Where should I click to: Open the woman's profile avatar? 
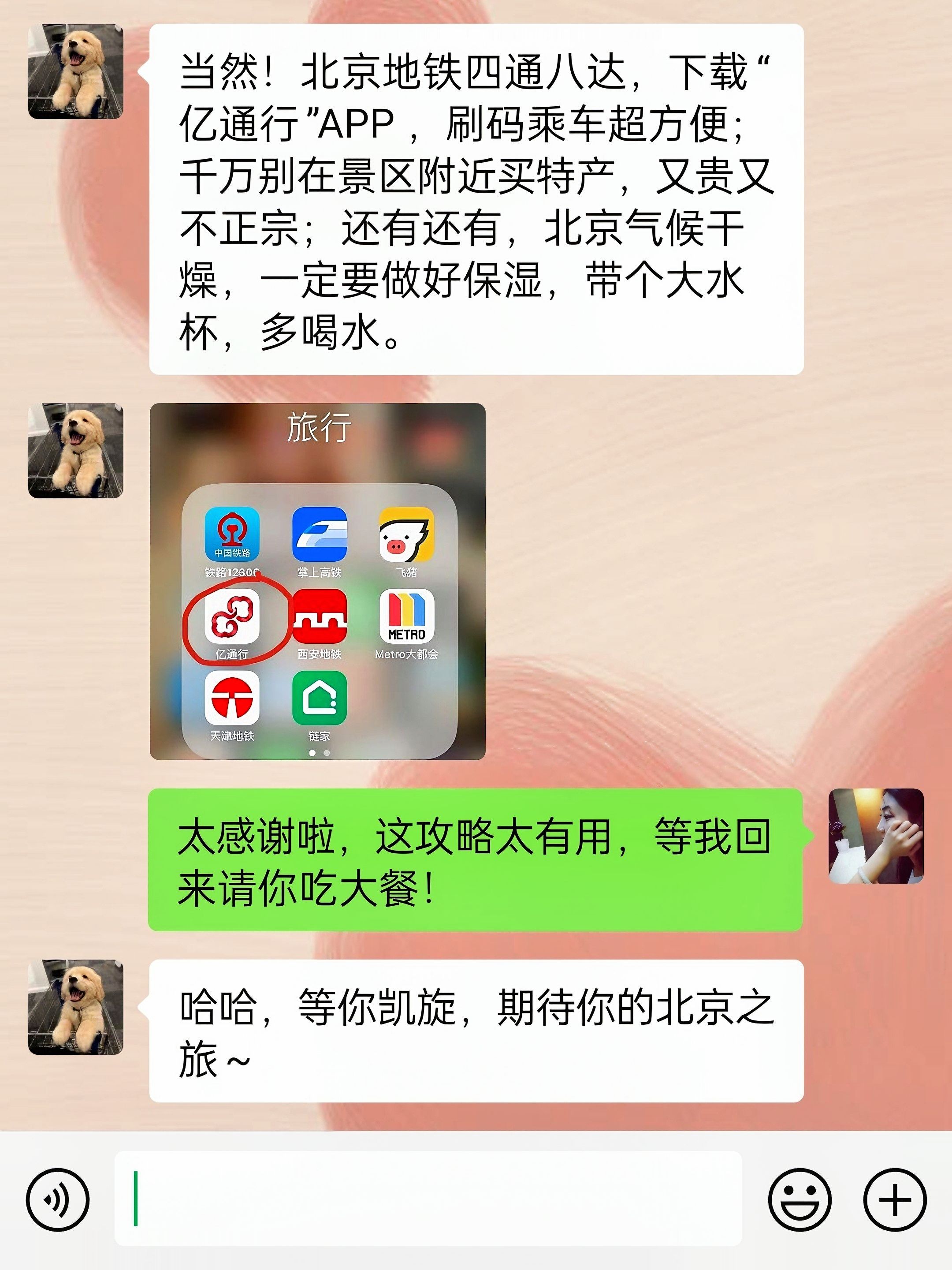(876, 835)
